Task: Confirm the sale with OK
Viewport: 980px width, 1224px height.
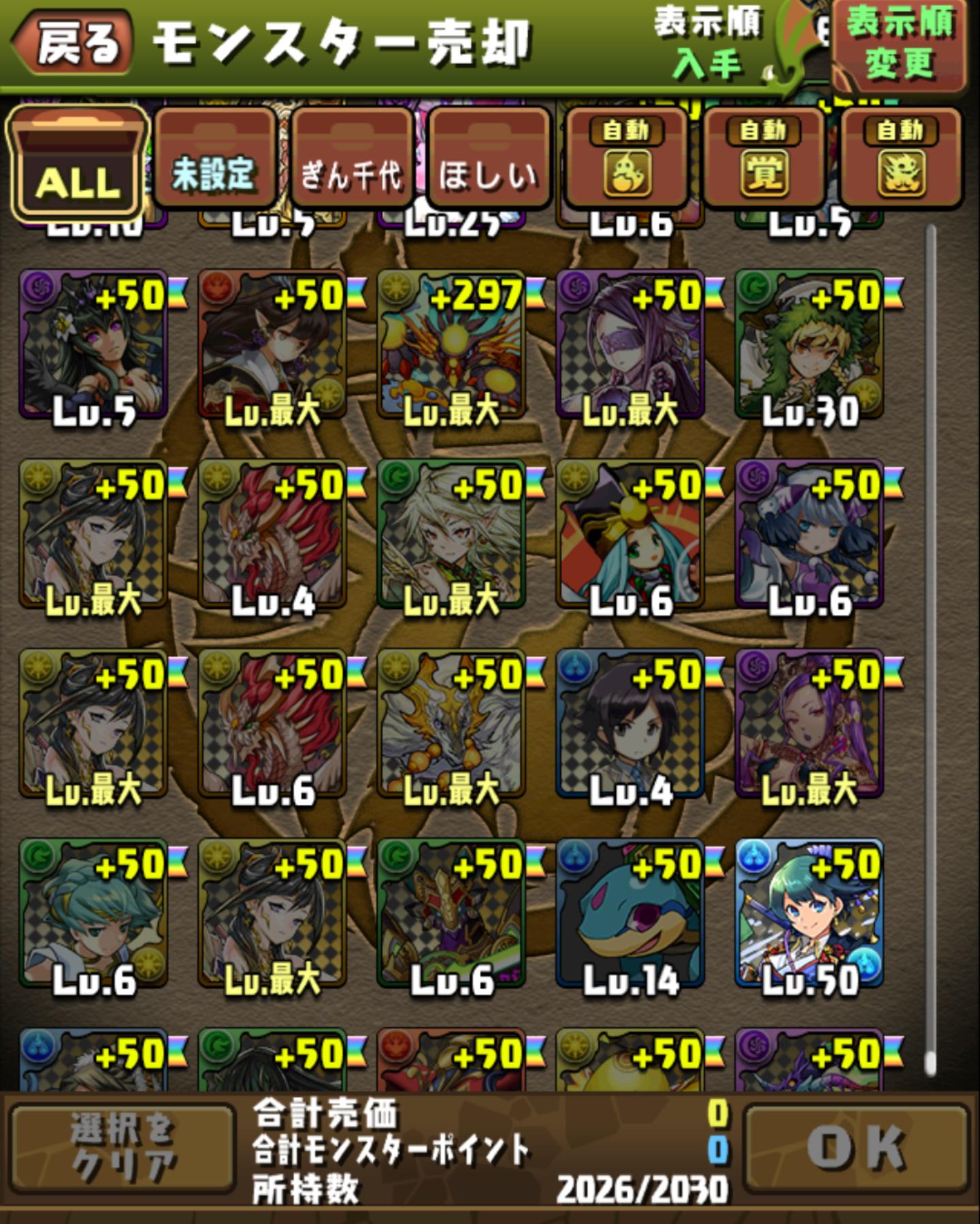Action: pyautogui.click(x=856, y=1148)
